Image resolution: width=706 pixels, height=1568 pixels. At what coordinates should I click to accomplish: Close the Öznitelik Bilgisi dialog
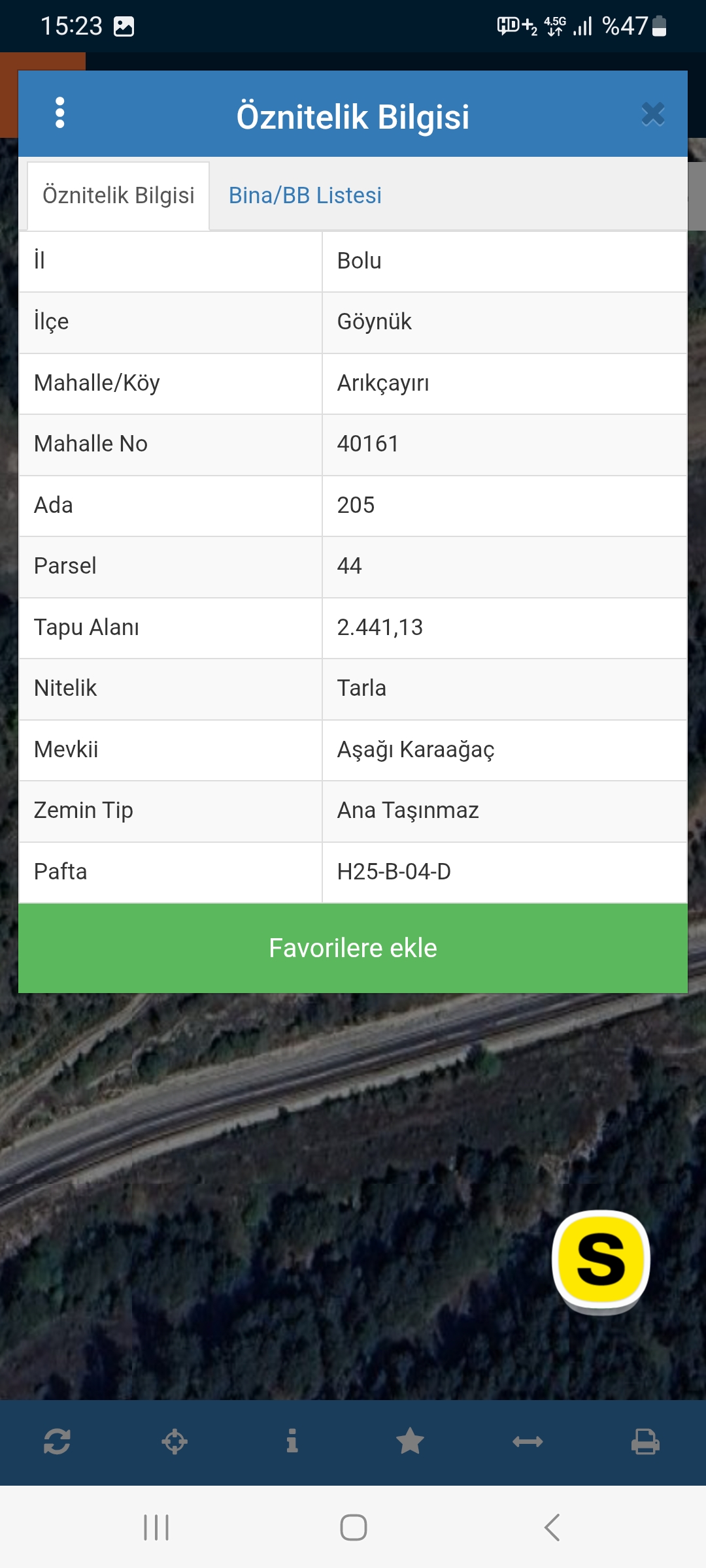(x=652, y=114)
